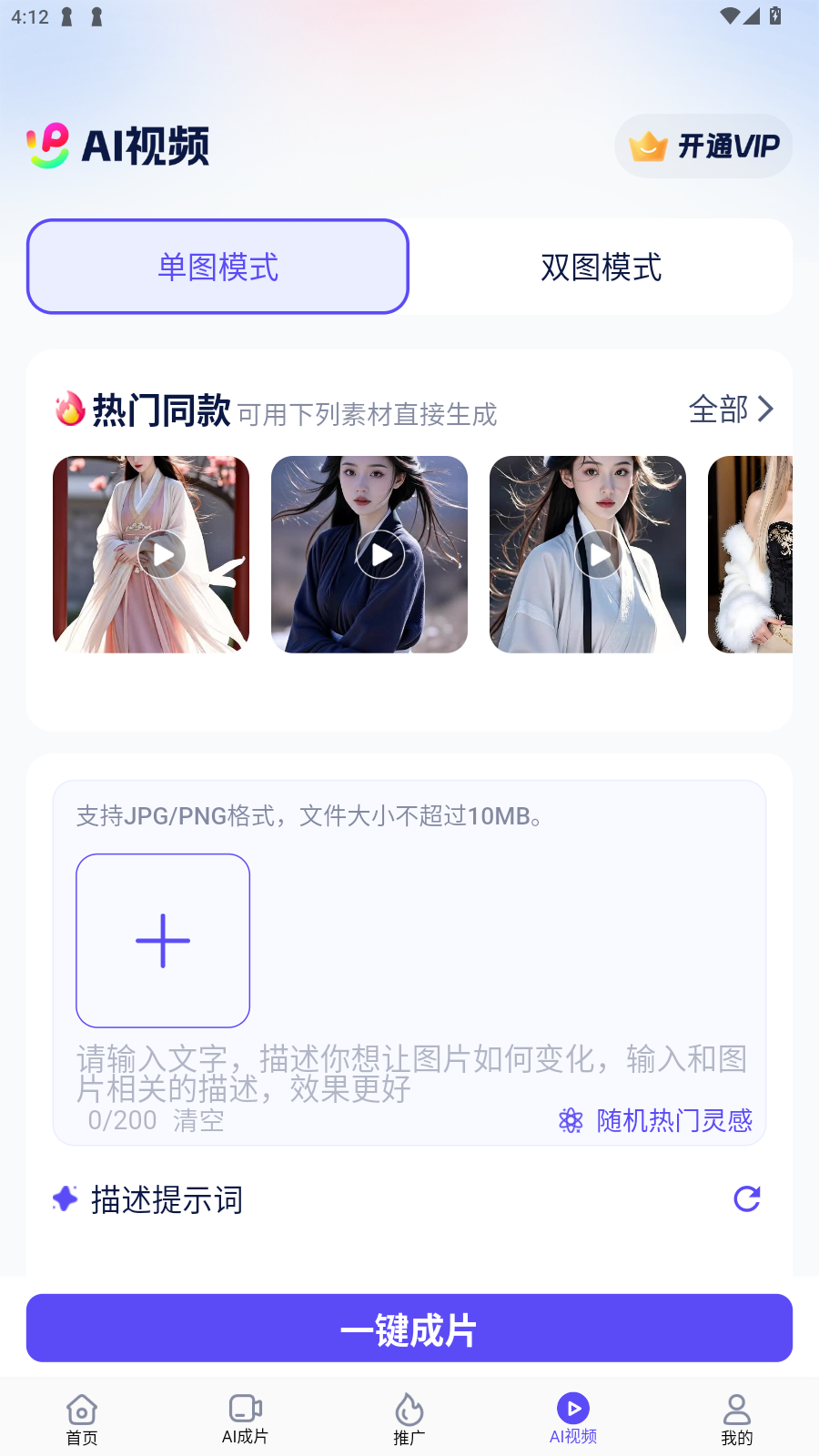The image size is (819, 1456).
Task: Open the 我的 profile tab
Action: pos(737,1419)
